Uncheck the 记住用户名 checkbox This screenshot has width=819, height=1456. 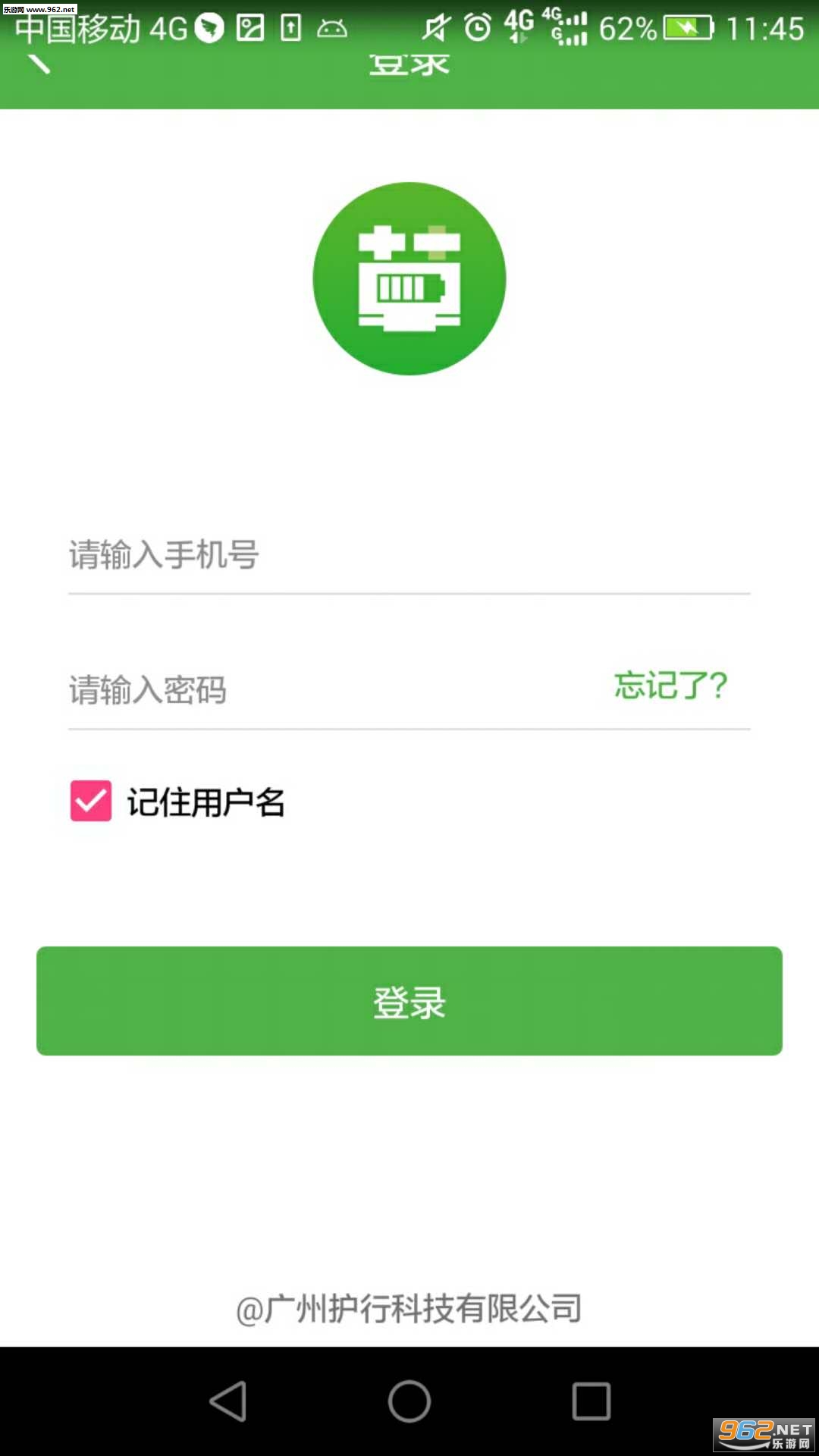[91, 802]
